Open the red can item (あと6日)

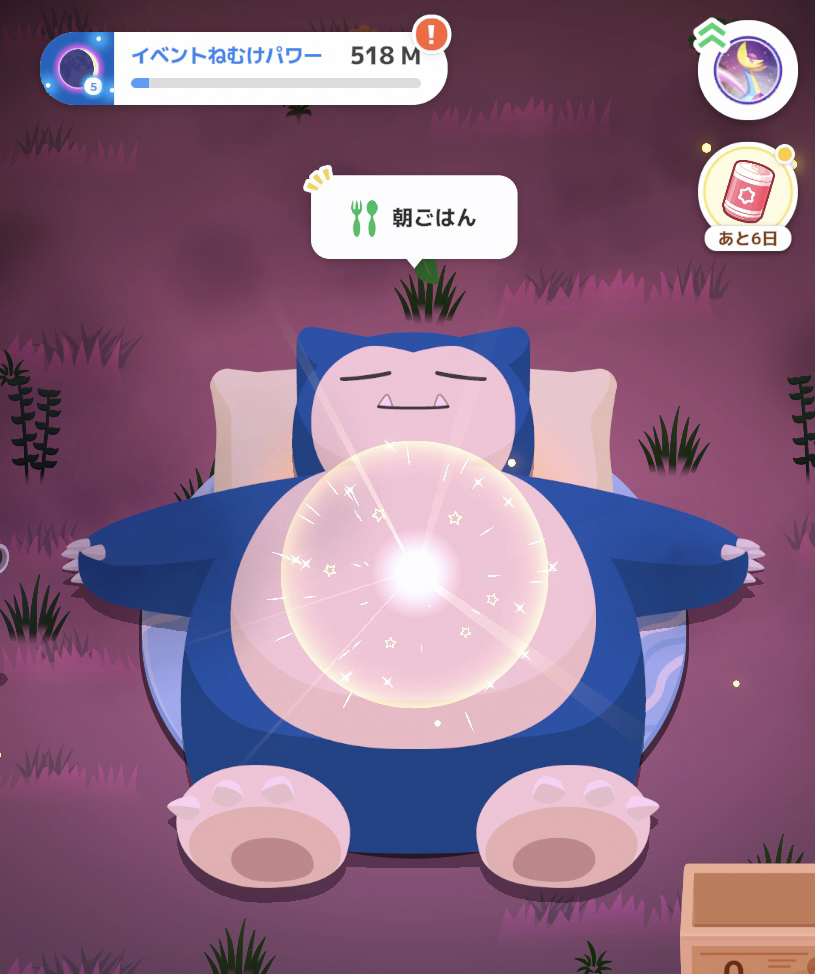[747, 192]
